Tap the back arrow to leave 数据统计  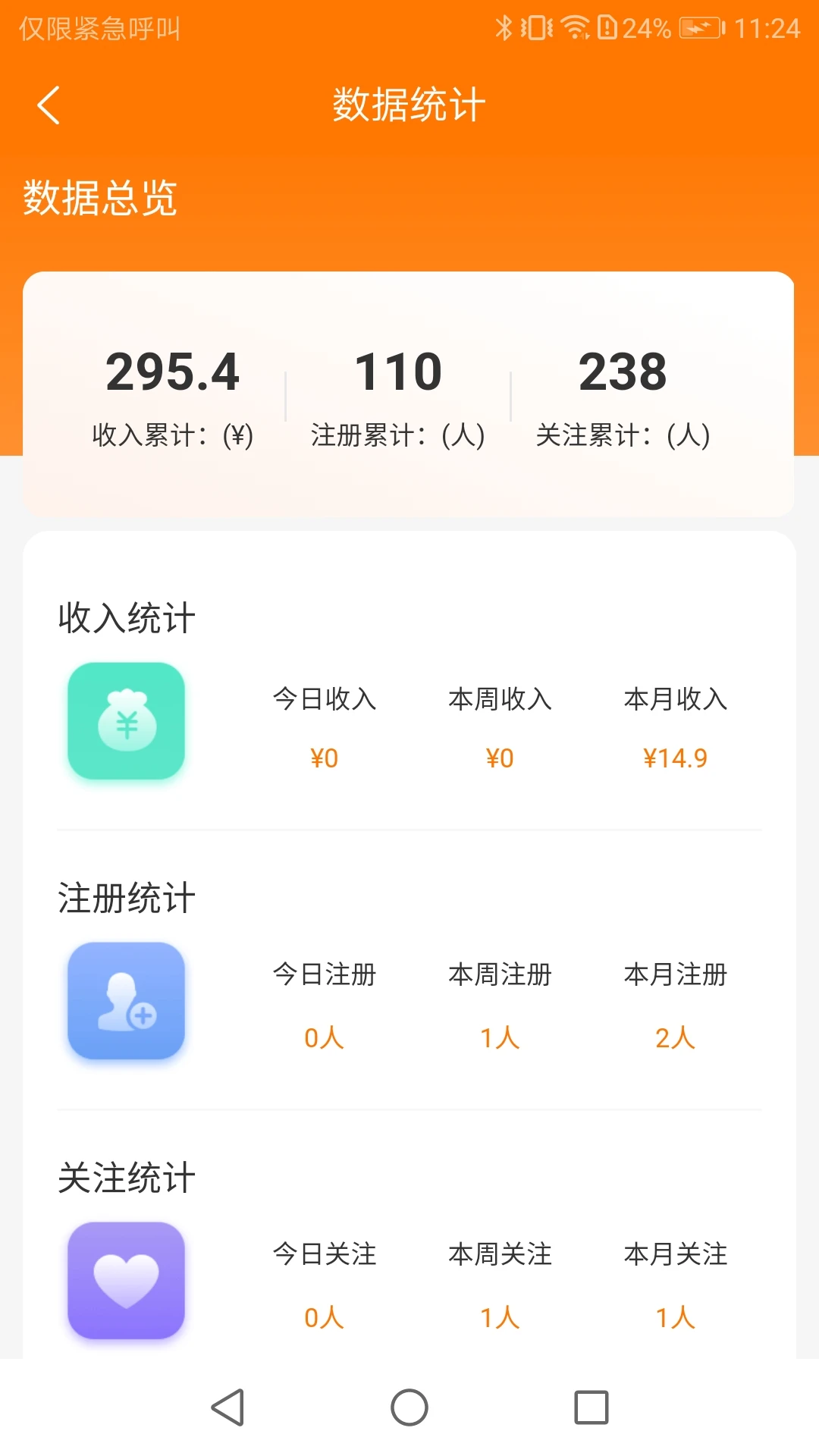pos(48,105)
